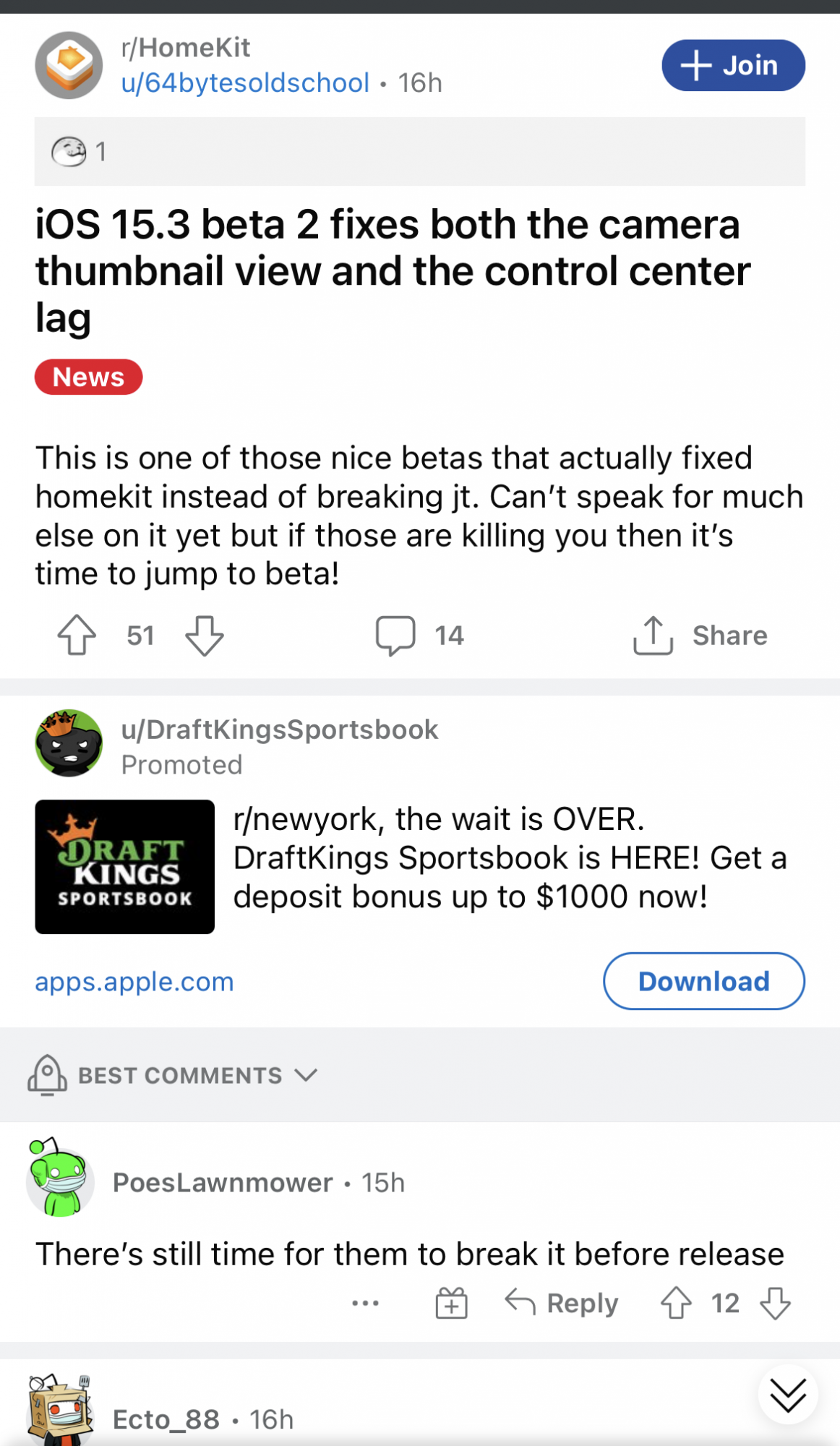
Task: Open more options on PoesLawnmower's comment
Action: 365,1303
